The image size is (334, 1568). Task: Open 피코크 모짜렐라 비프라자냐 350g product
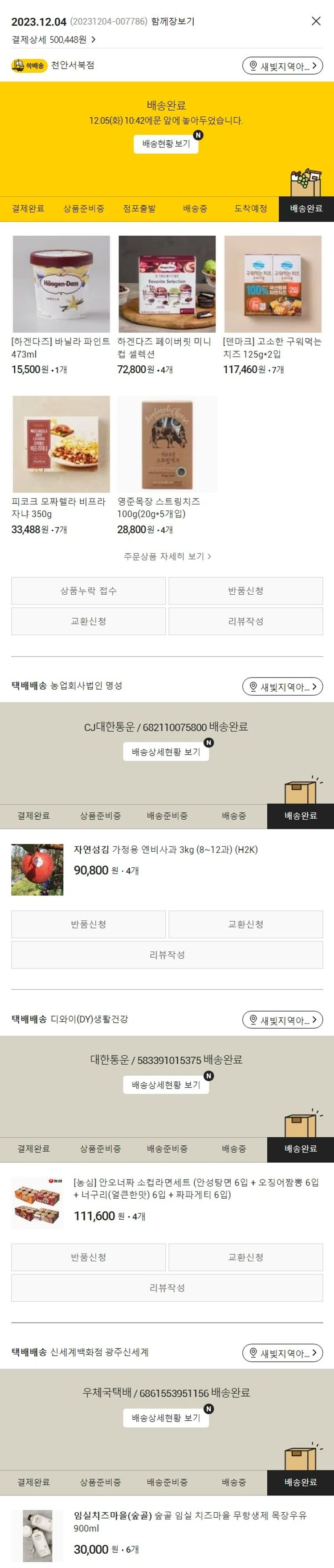(x=61, y=445)
